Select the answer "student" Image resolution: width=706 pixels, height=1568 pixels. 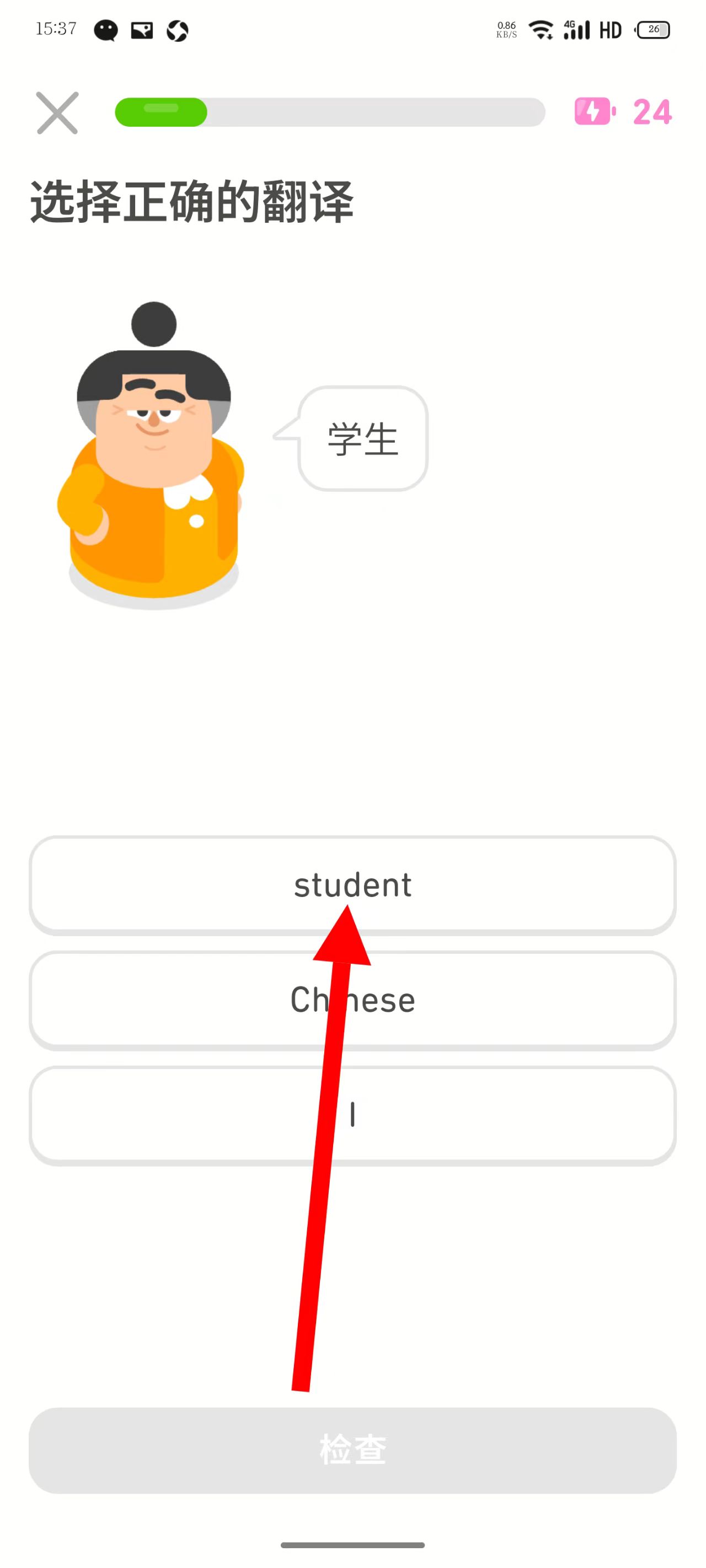(x=352, y=884)
